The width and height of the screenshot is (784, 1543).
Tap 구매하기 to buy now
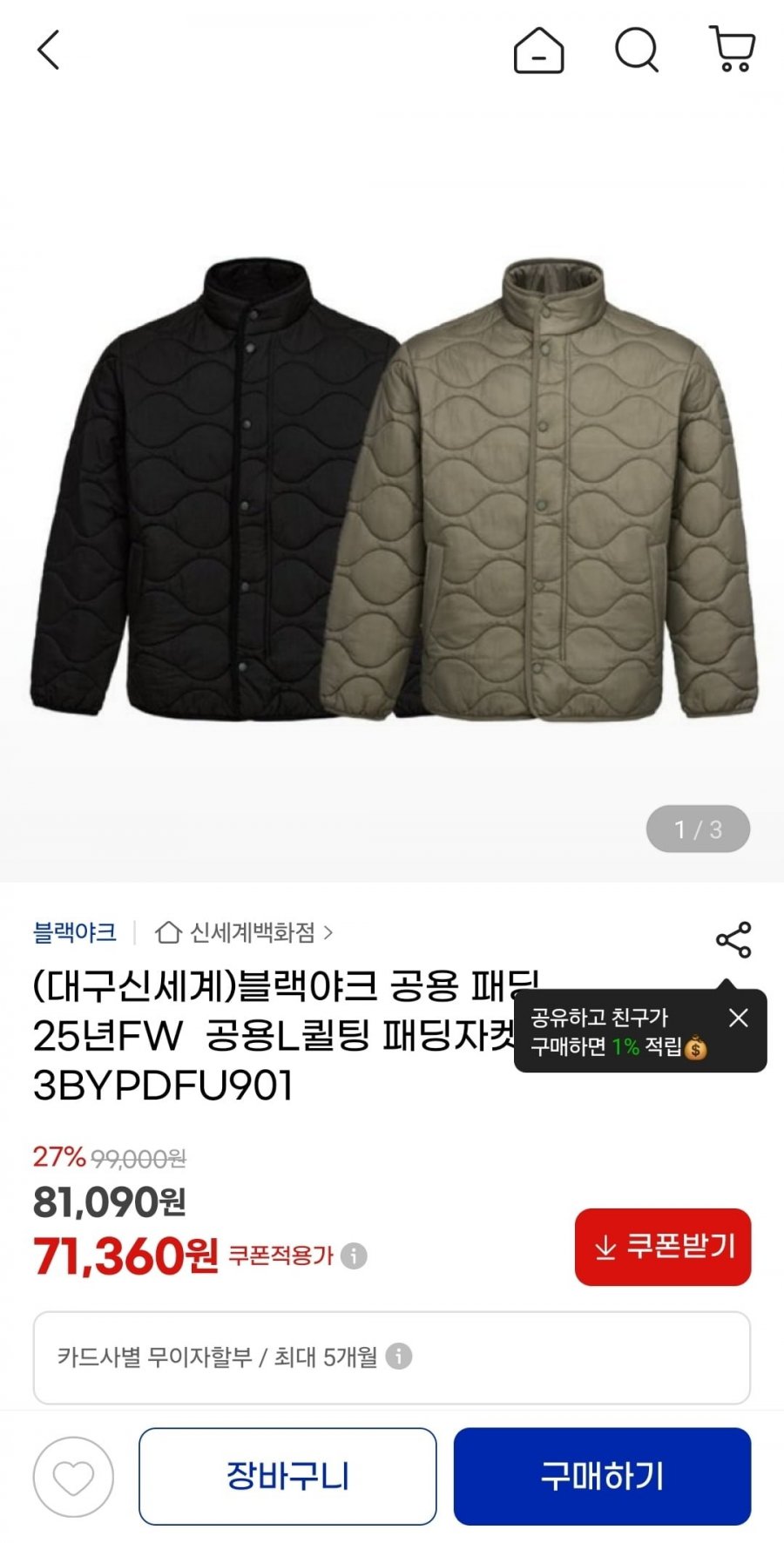coord(602,1476)
